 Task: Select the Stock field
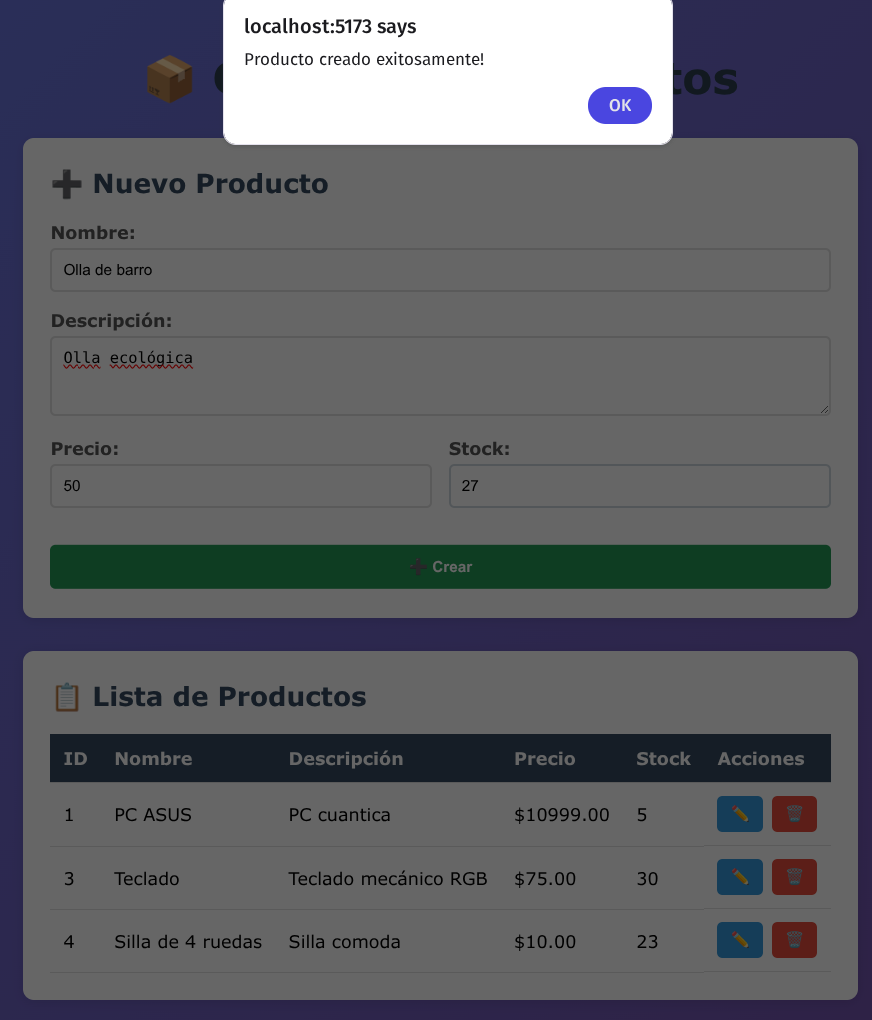tap(639, 486)
